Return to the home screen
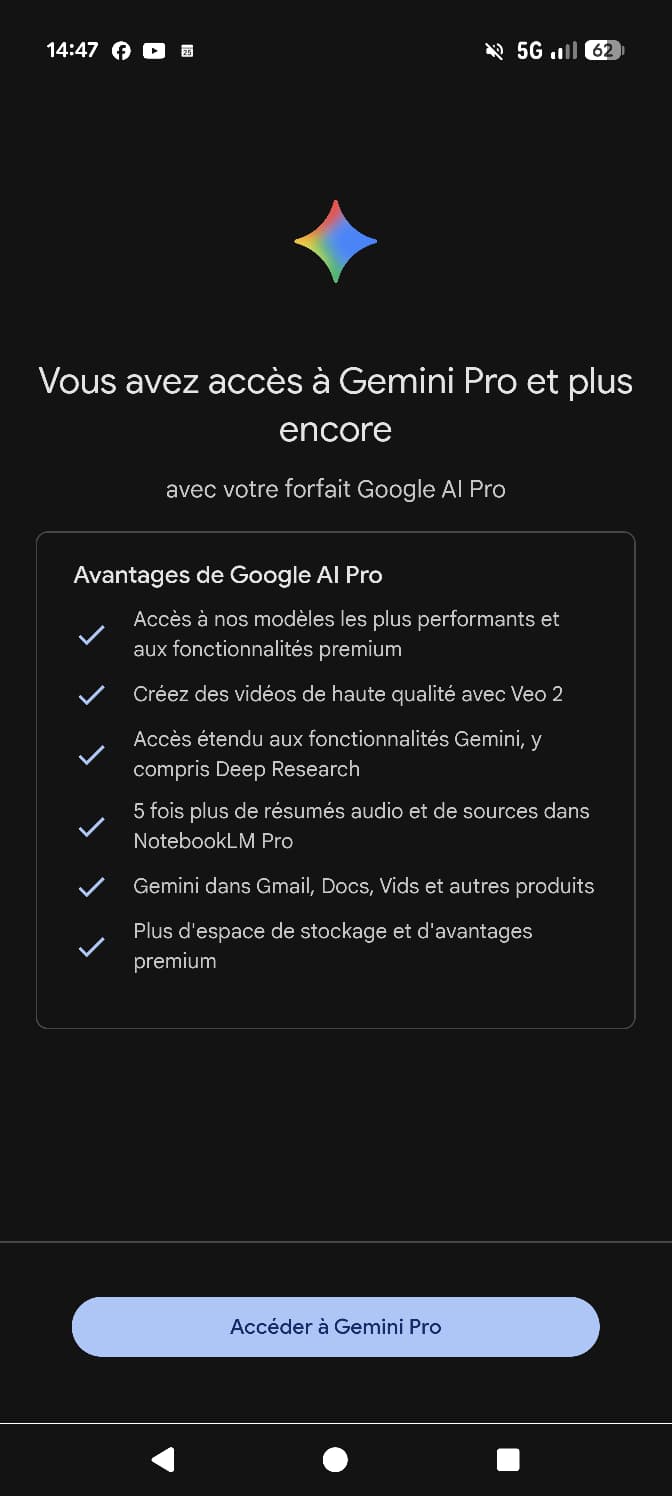Image resolution: width=672 pixels, height=1496 pixels. [x=335, y=1460]
